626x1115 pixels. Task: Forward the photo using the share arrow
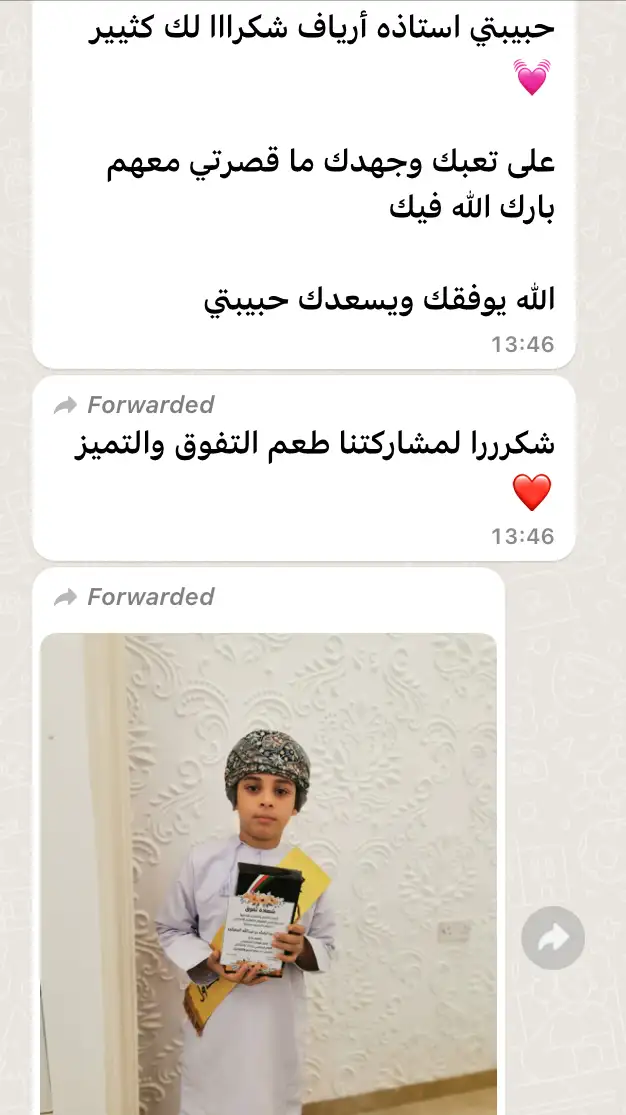(x=553, y=937)
